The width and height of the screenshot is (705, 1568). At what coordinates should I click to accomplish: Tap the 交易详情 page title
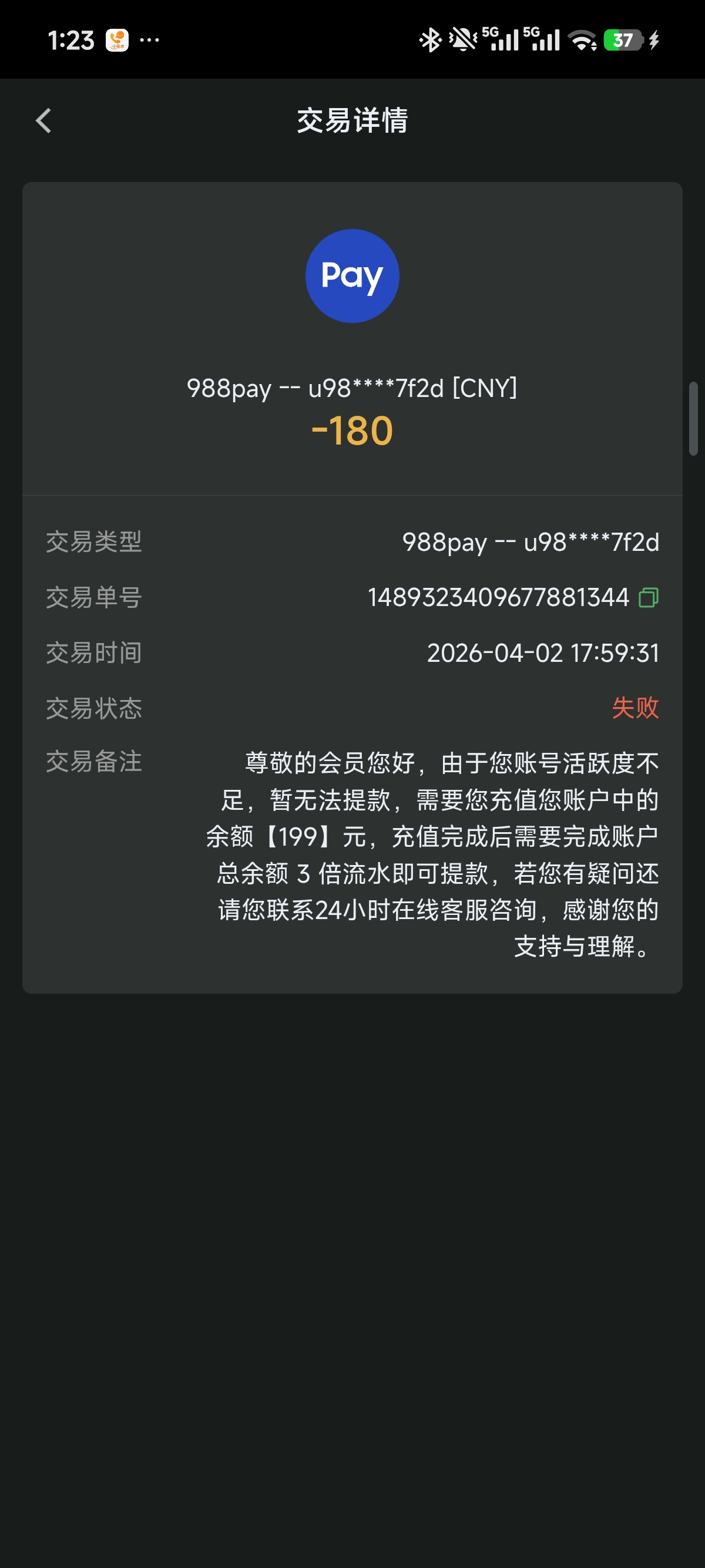352,121
